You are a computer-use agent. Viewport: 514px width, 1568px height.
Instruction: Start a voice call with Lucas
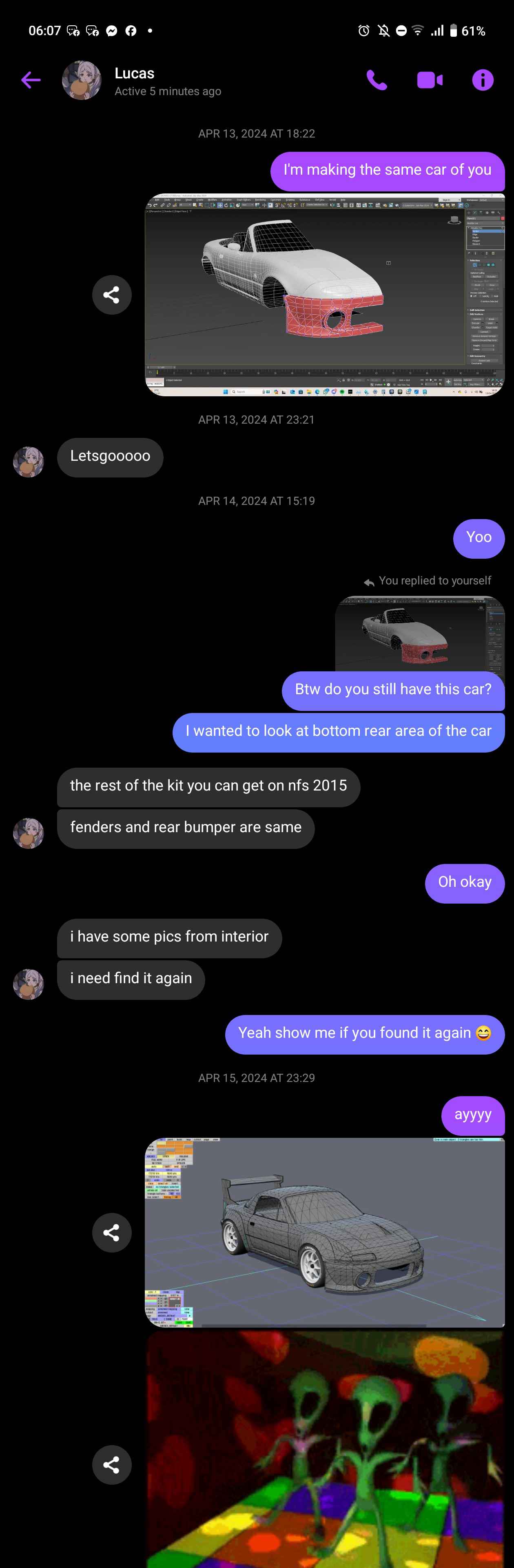point(377,80)
